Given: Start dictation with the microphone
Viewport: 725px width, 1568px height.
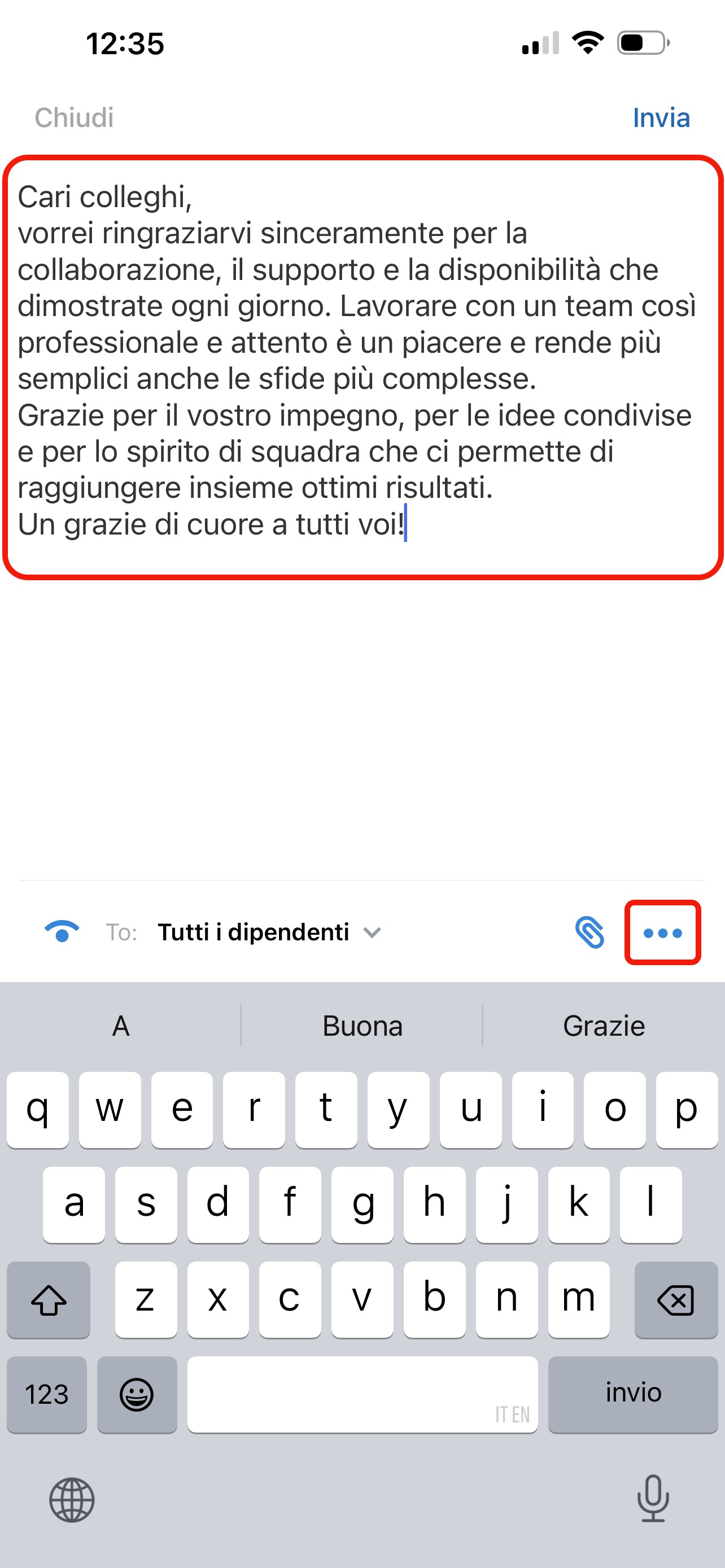Looking at the screenshot, I should 653,1499.
